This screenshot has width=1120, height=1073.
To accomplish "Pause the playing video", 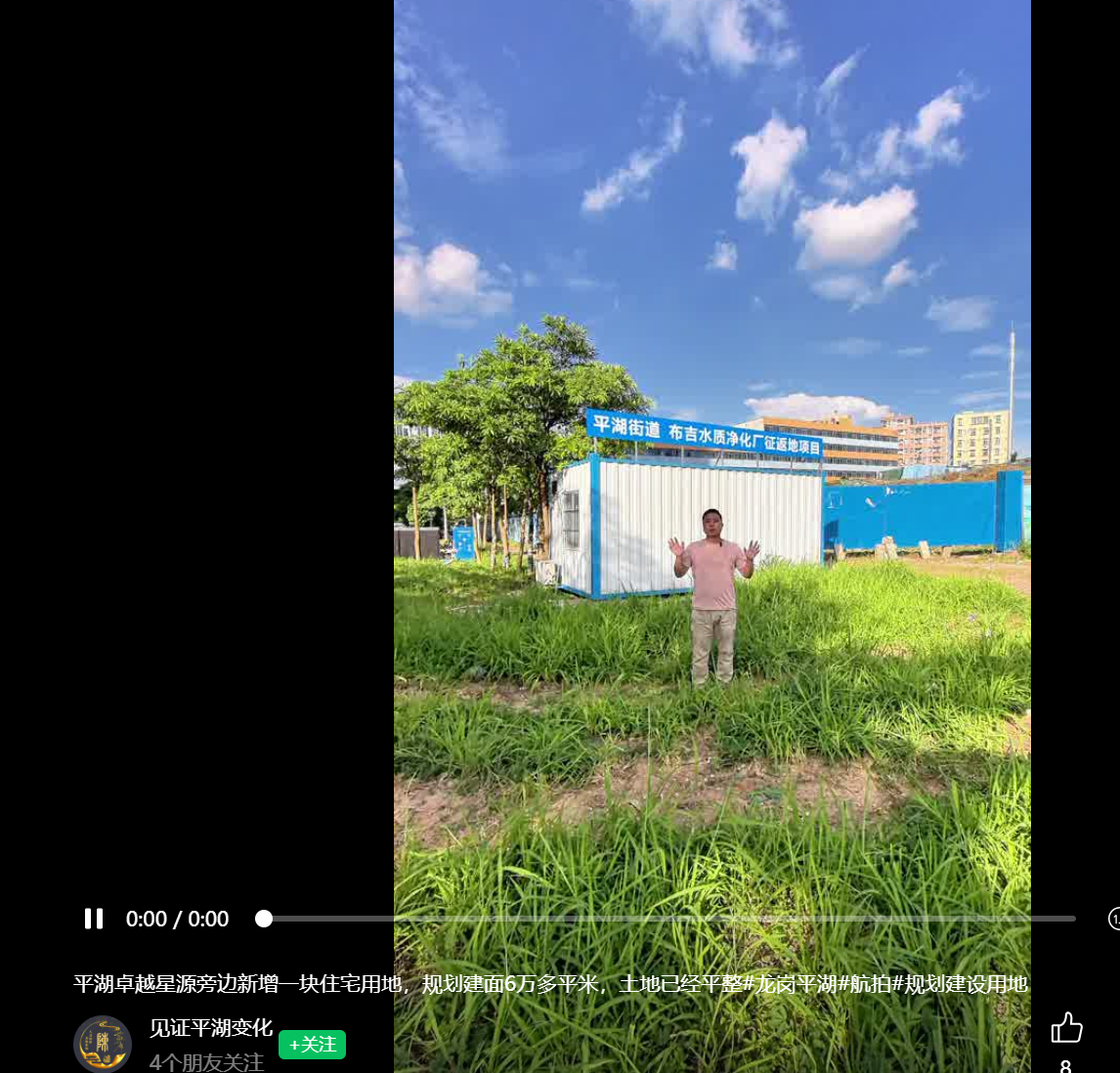I will click(x=94, y=919).
